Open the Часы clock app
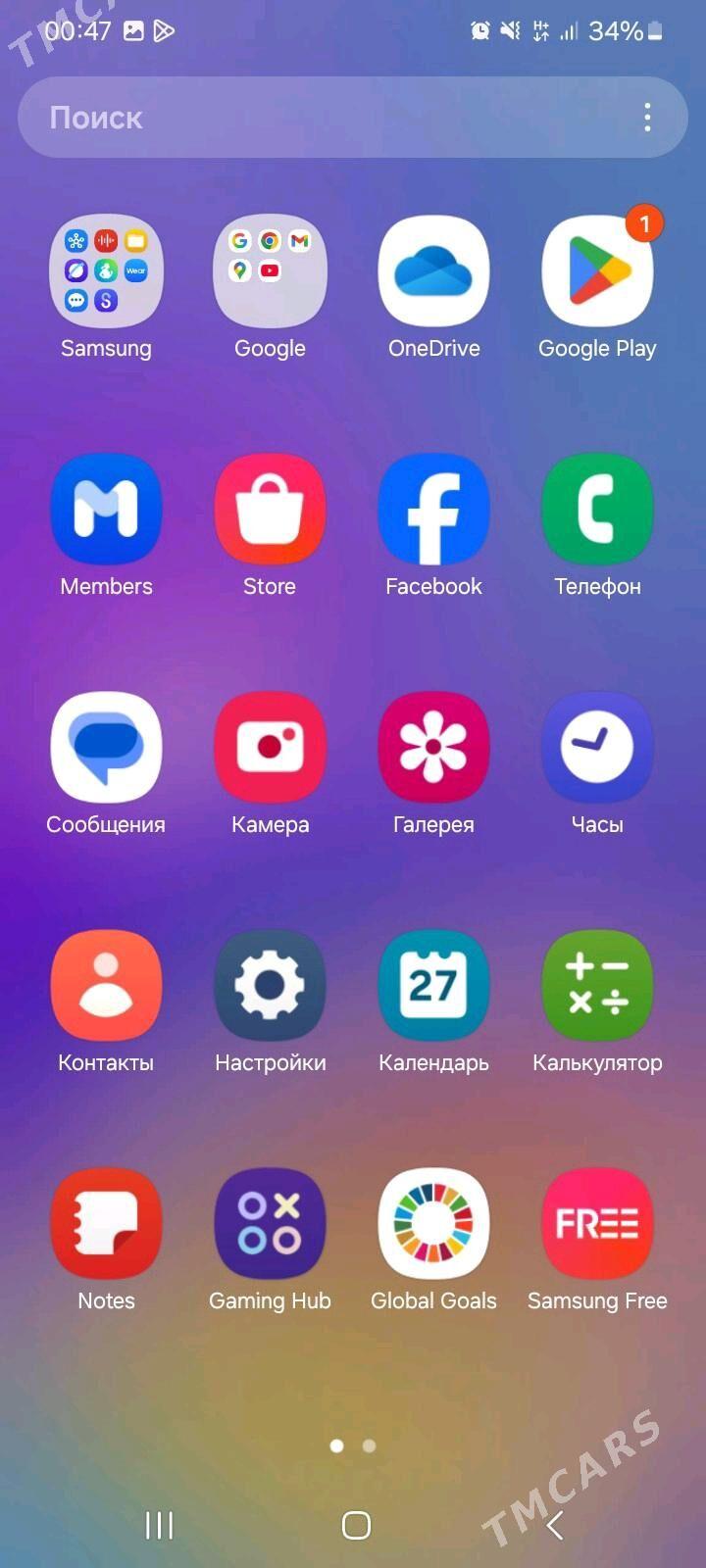The width and height of the screenshot is (706, 1568). point(597,748)
